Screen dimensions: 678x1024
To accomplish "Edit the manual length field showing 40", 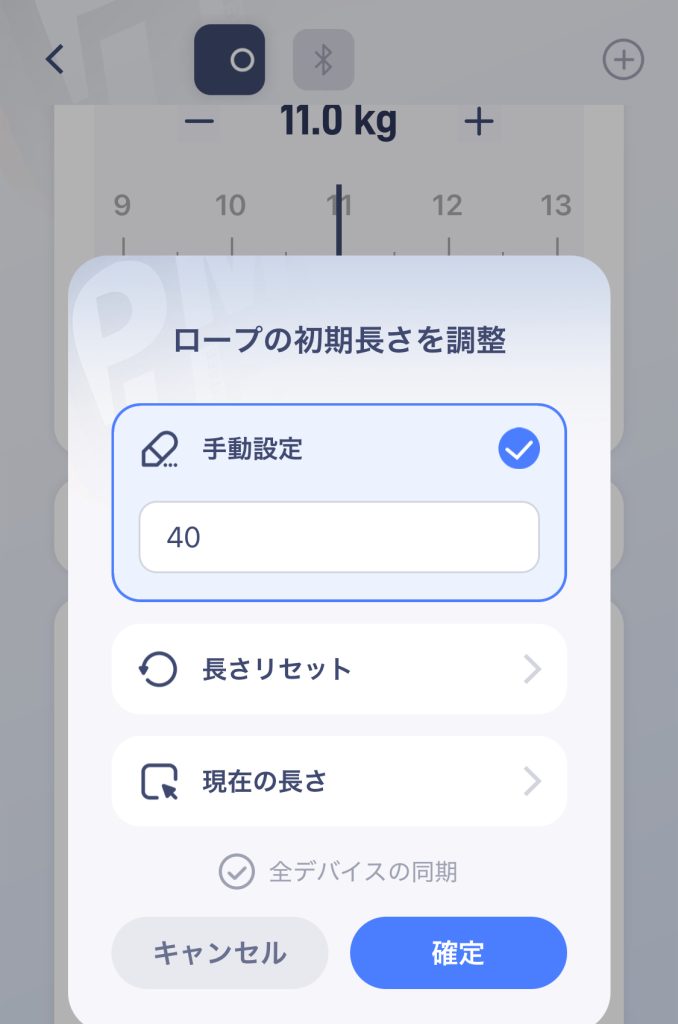I will pos(339,537).
